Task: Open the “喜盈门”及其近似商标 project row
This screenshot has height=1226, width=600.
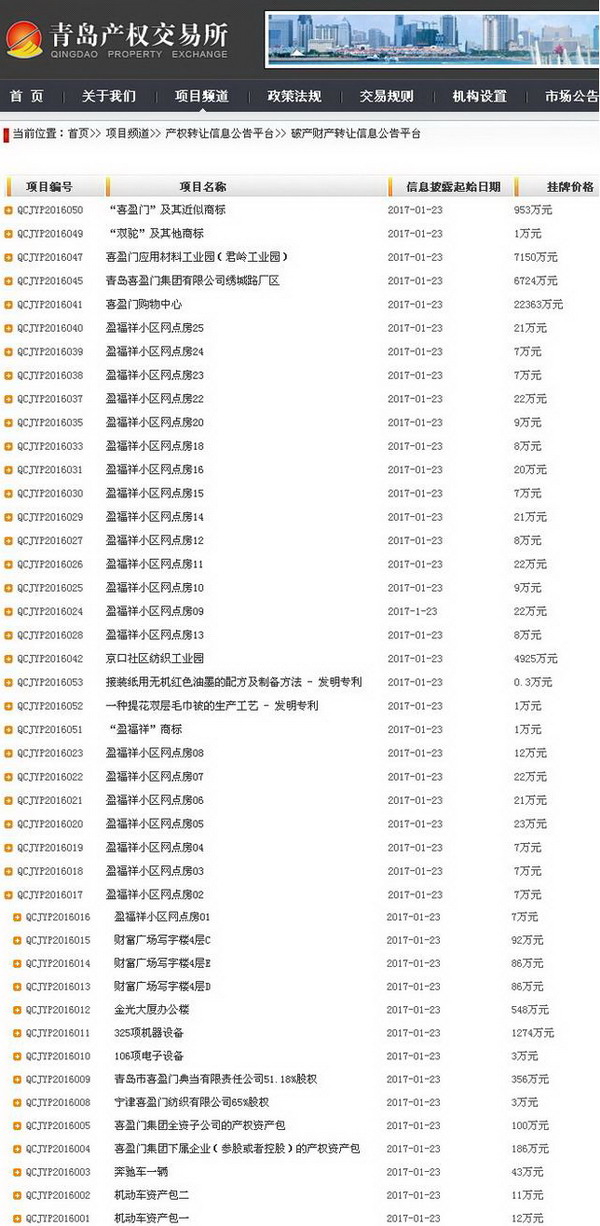Action: point(166,210)
